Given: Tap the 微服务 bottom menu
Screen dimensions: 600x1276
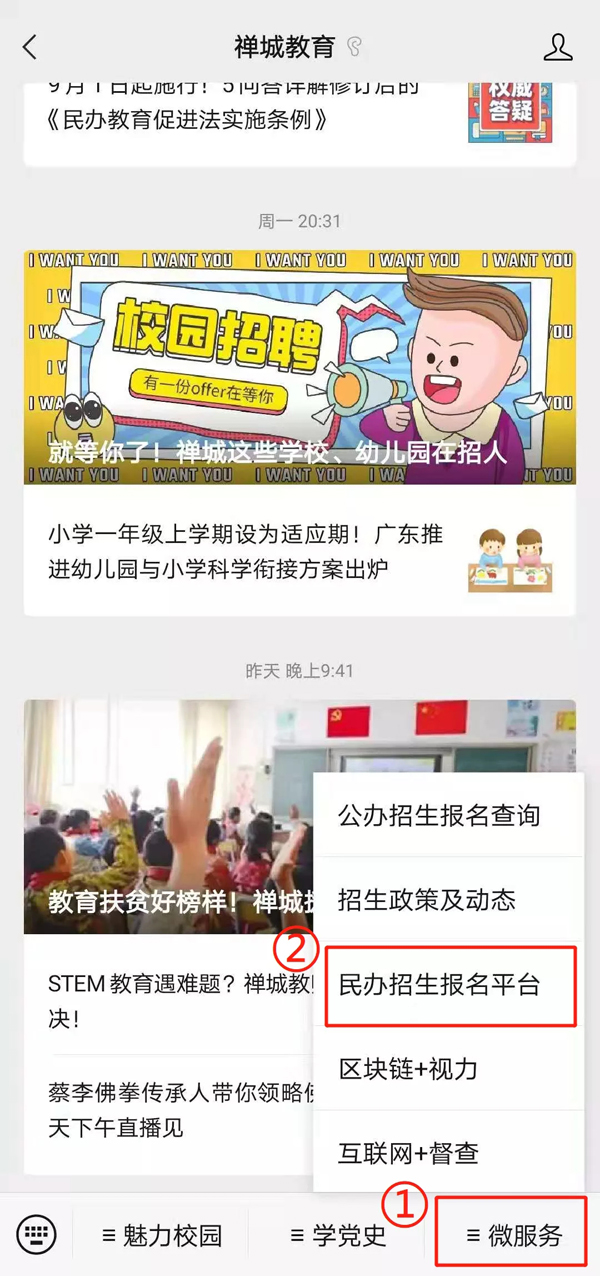Looking at the screenshot, I should tap(514, 1235).
